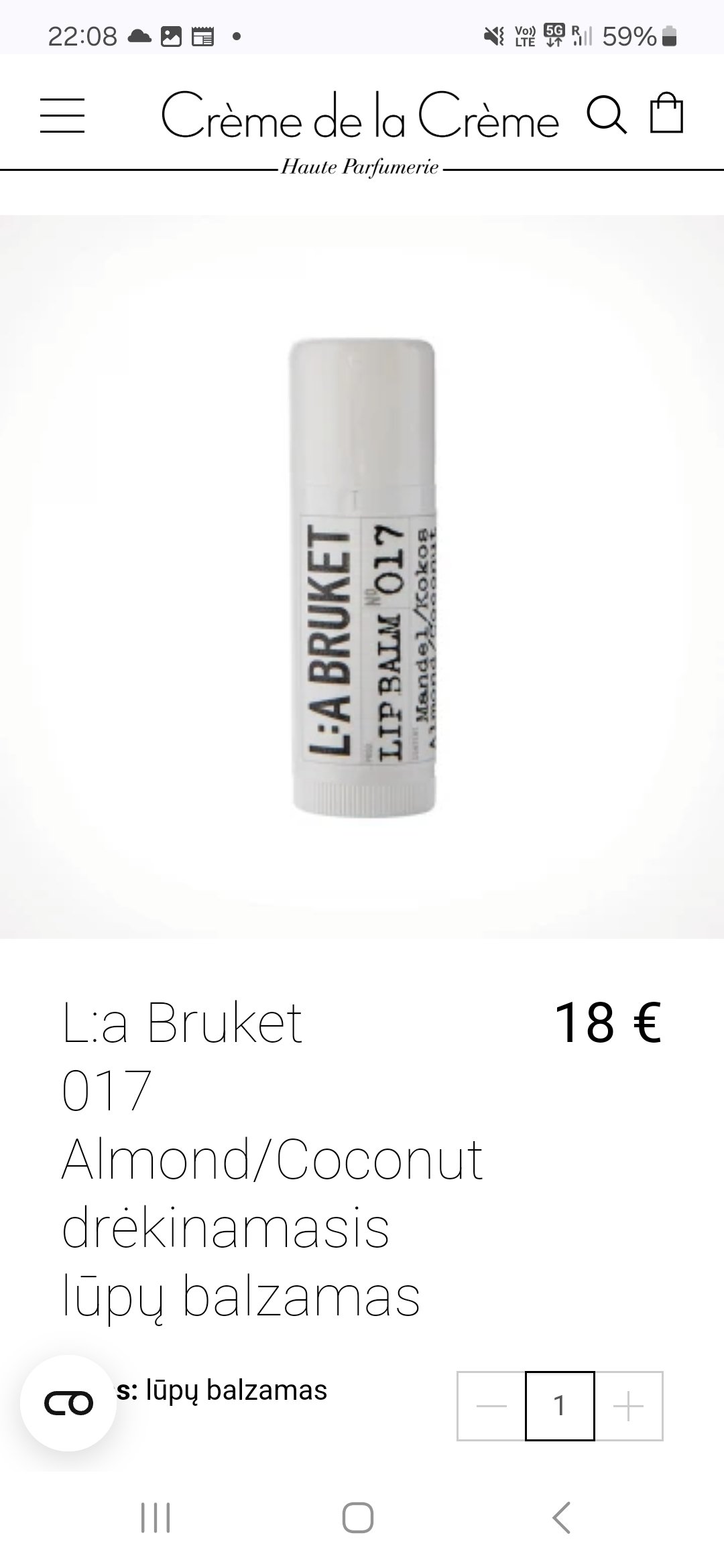The width and height of the screenshot is (724, 1568).
Task: Increase quantity with the plus button
Action: click(628, 1406)
